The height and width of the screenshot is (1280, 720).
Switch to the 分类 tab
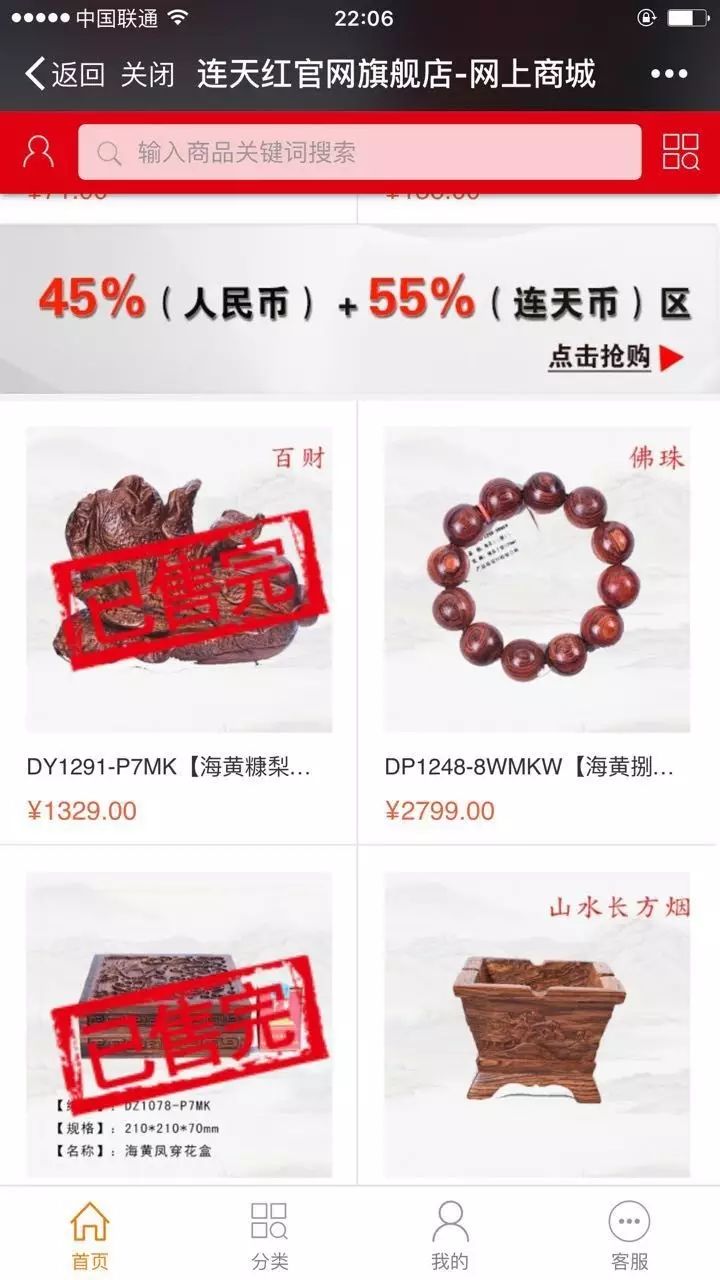pos(270,1235)
